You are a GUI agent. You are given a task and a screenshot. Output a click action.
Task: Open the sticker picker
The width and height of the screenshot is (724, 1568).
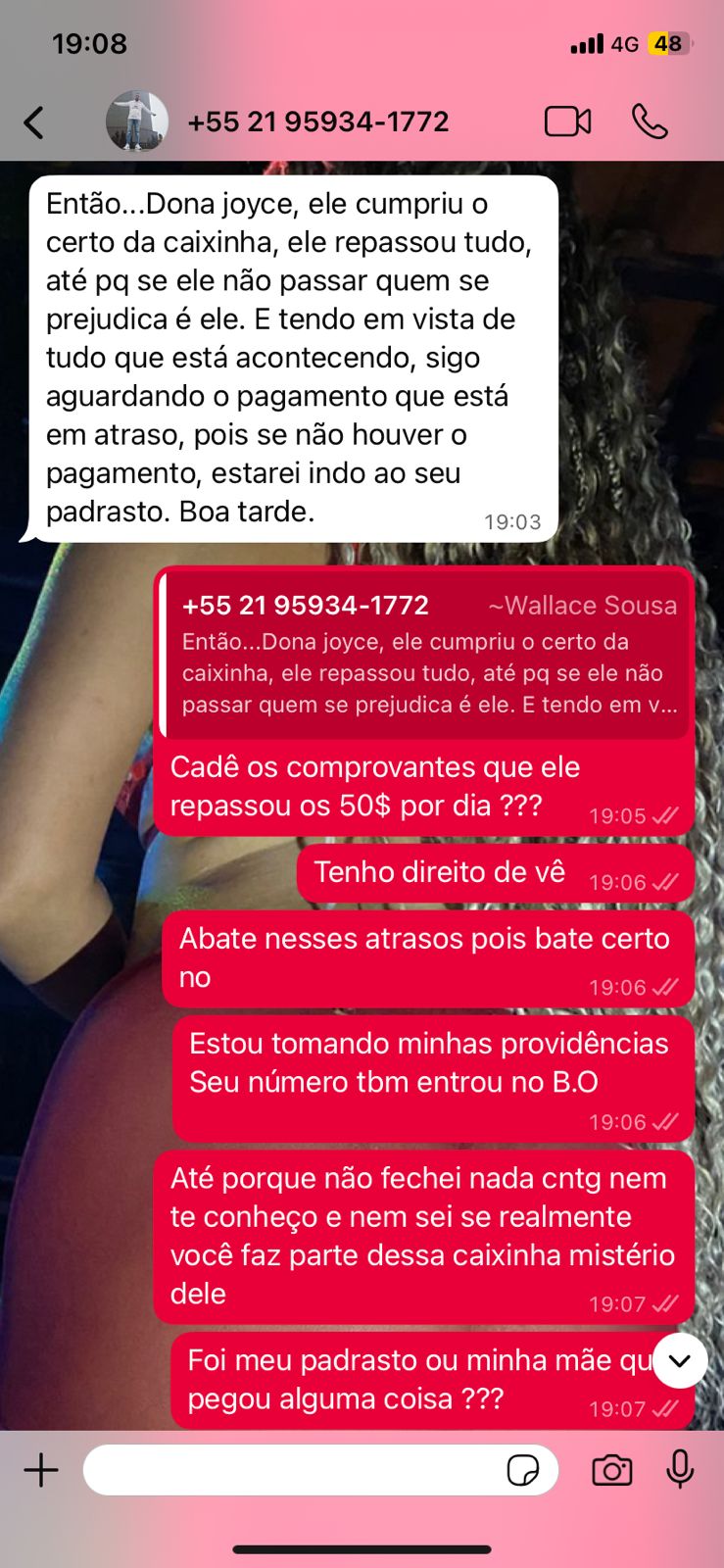(523, 1470)
